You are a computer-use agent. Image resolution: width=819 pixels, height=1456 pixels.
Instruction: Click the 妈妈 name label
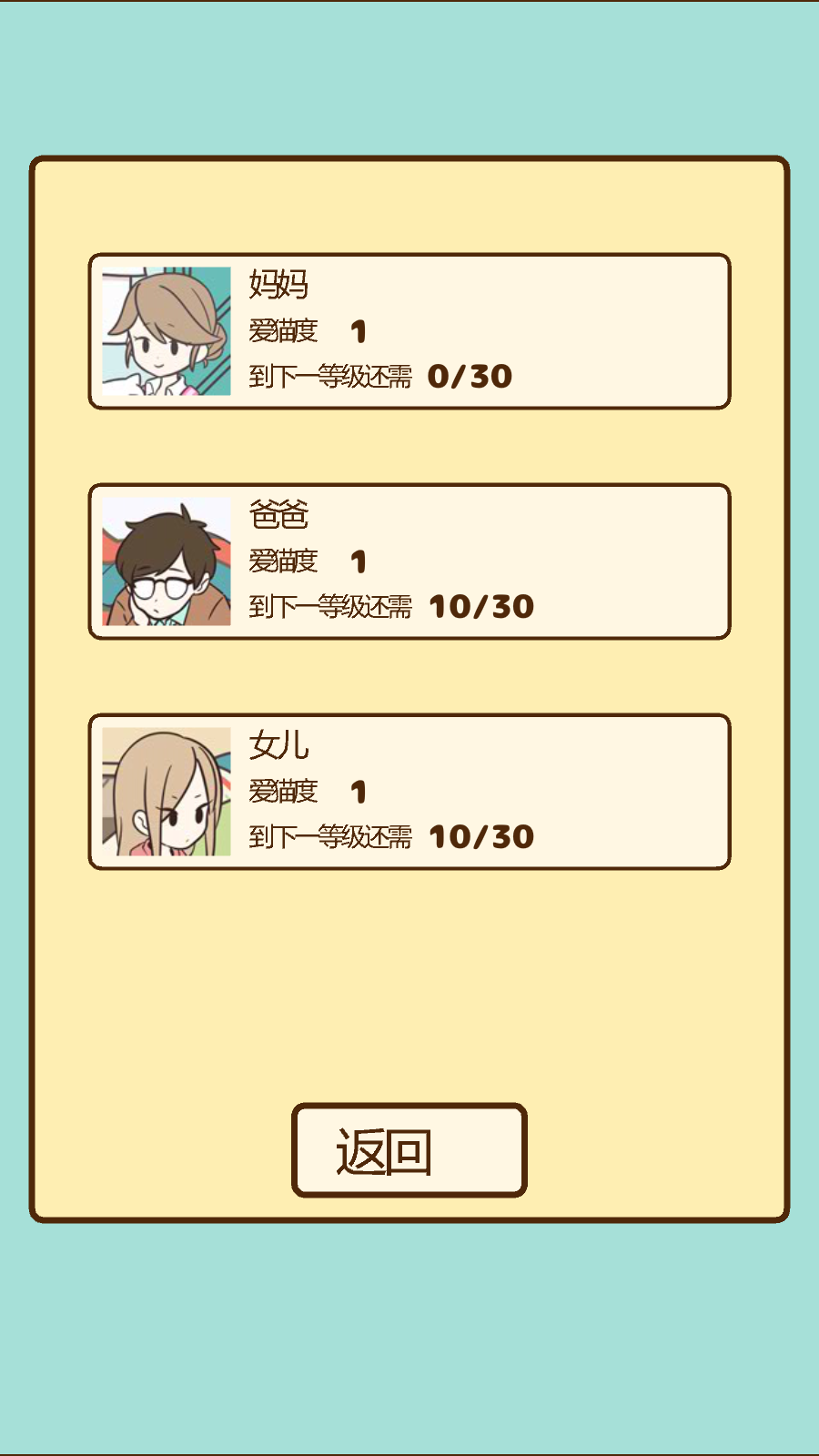(x=279, y=286)
